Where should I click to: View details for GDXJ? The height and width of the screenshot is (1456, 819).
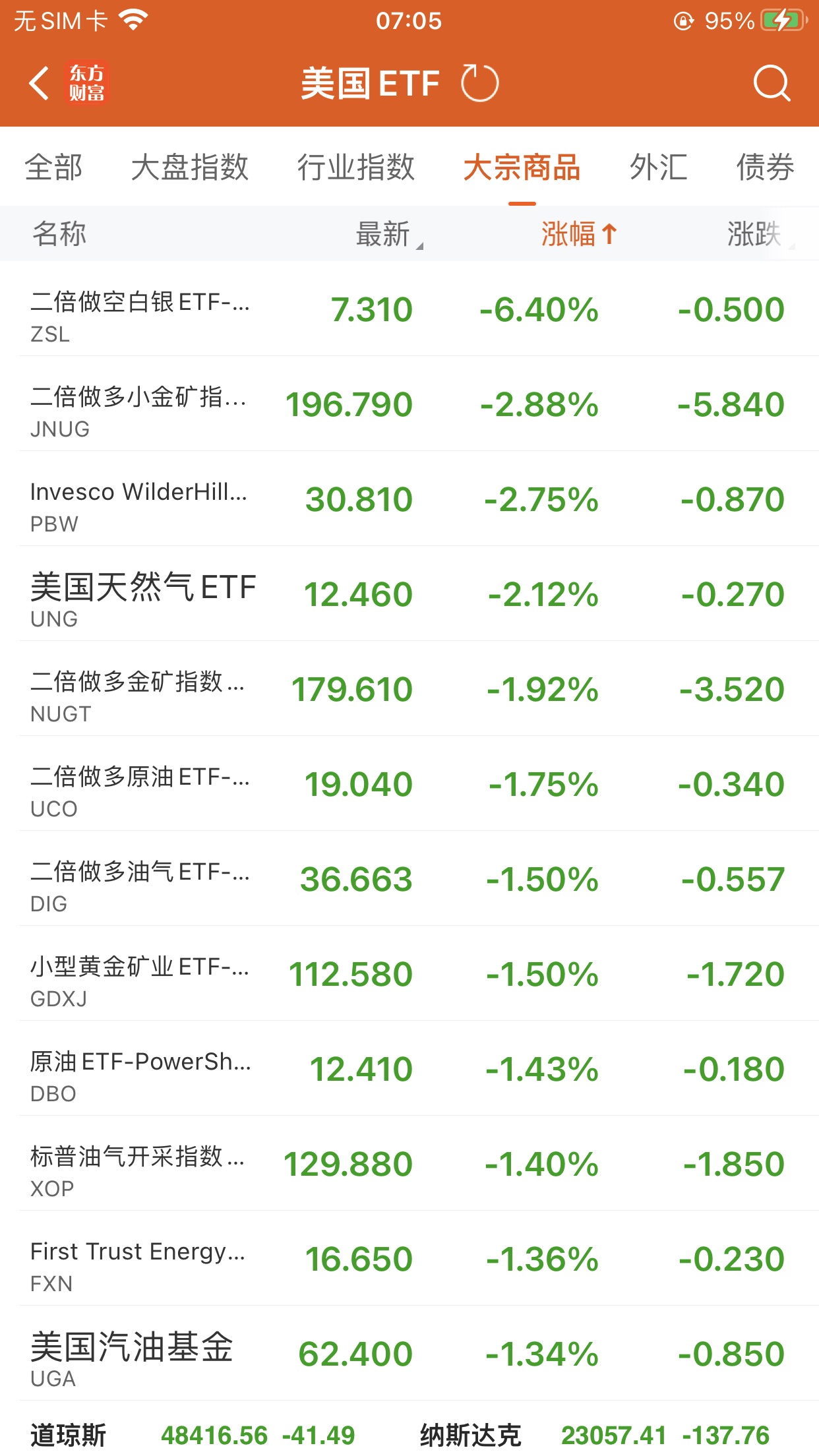tap(409, 974)
